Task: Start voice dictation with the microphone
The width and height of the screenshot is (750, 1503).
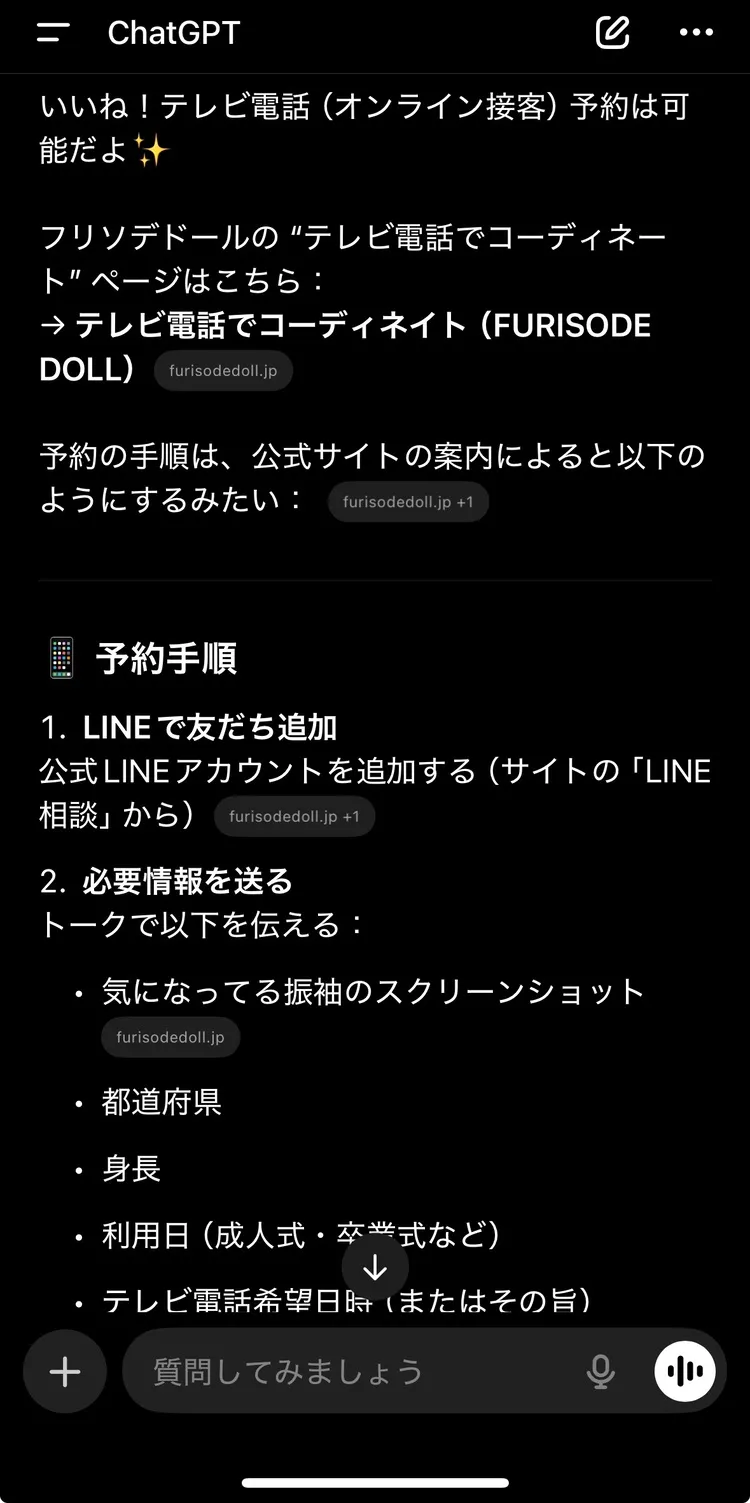Action: 601,1371
